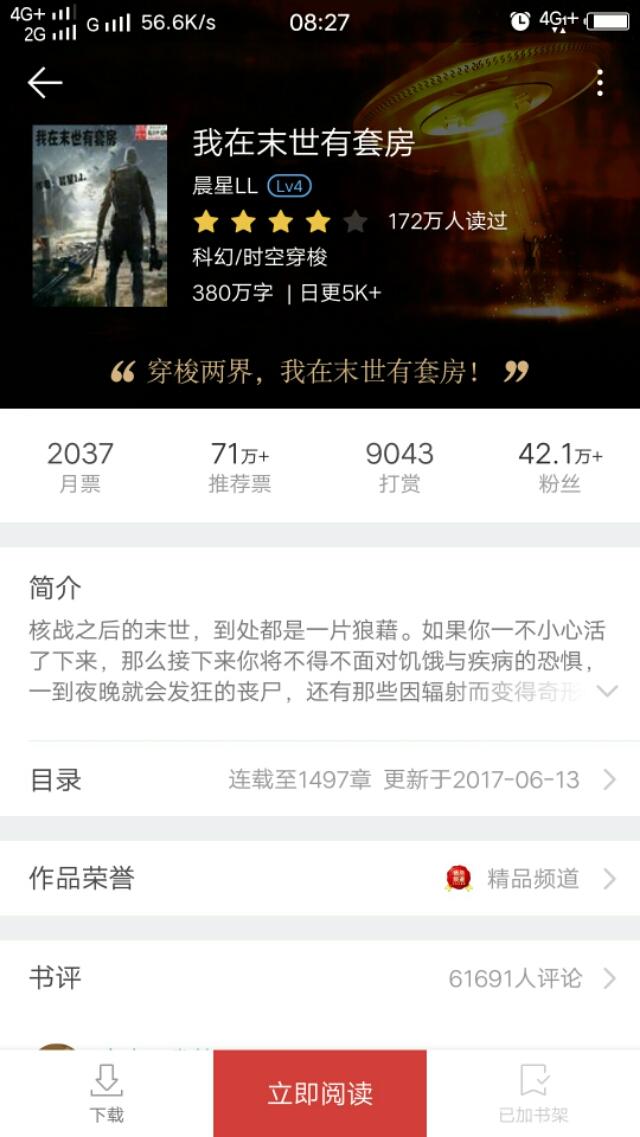Start reading with 立即阅读
Screen dimensions: 640x1137
320,1093
